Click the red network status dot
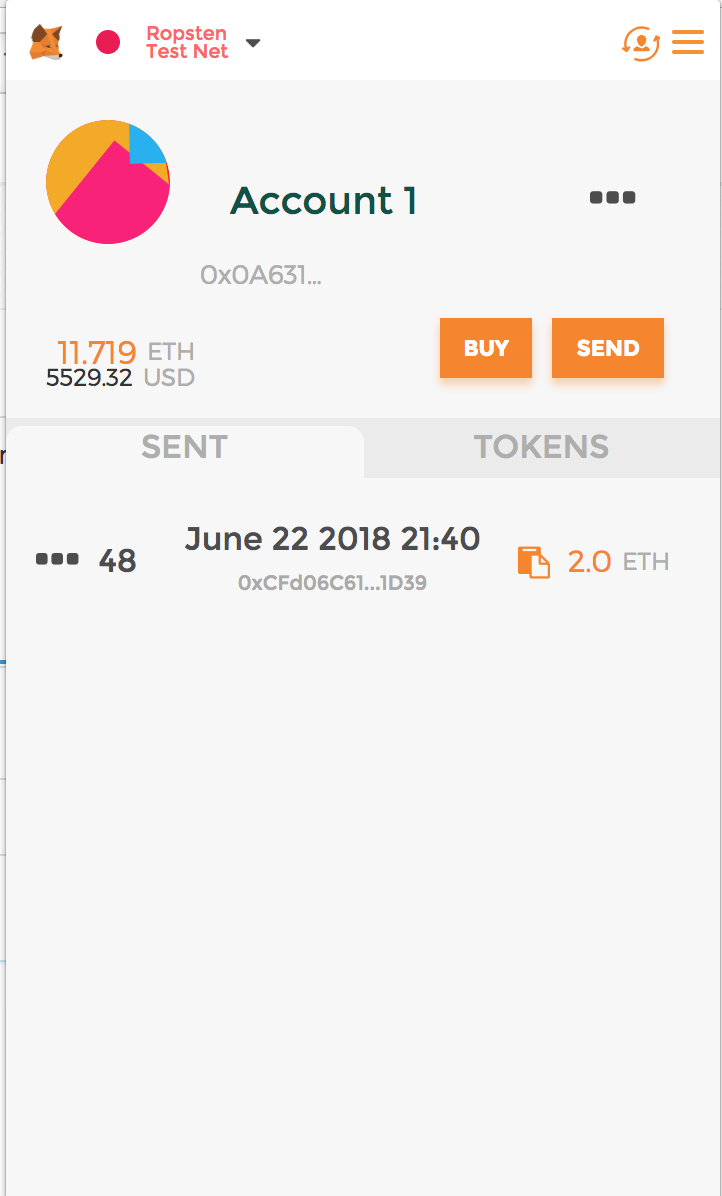The width and height of the screenshot is (722, 1196). point(108,43)
